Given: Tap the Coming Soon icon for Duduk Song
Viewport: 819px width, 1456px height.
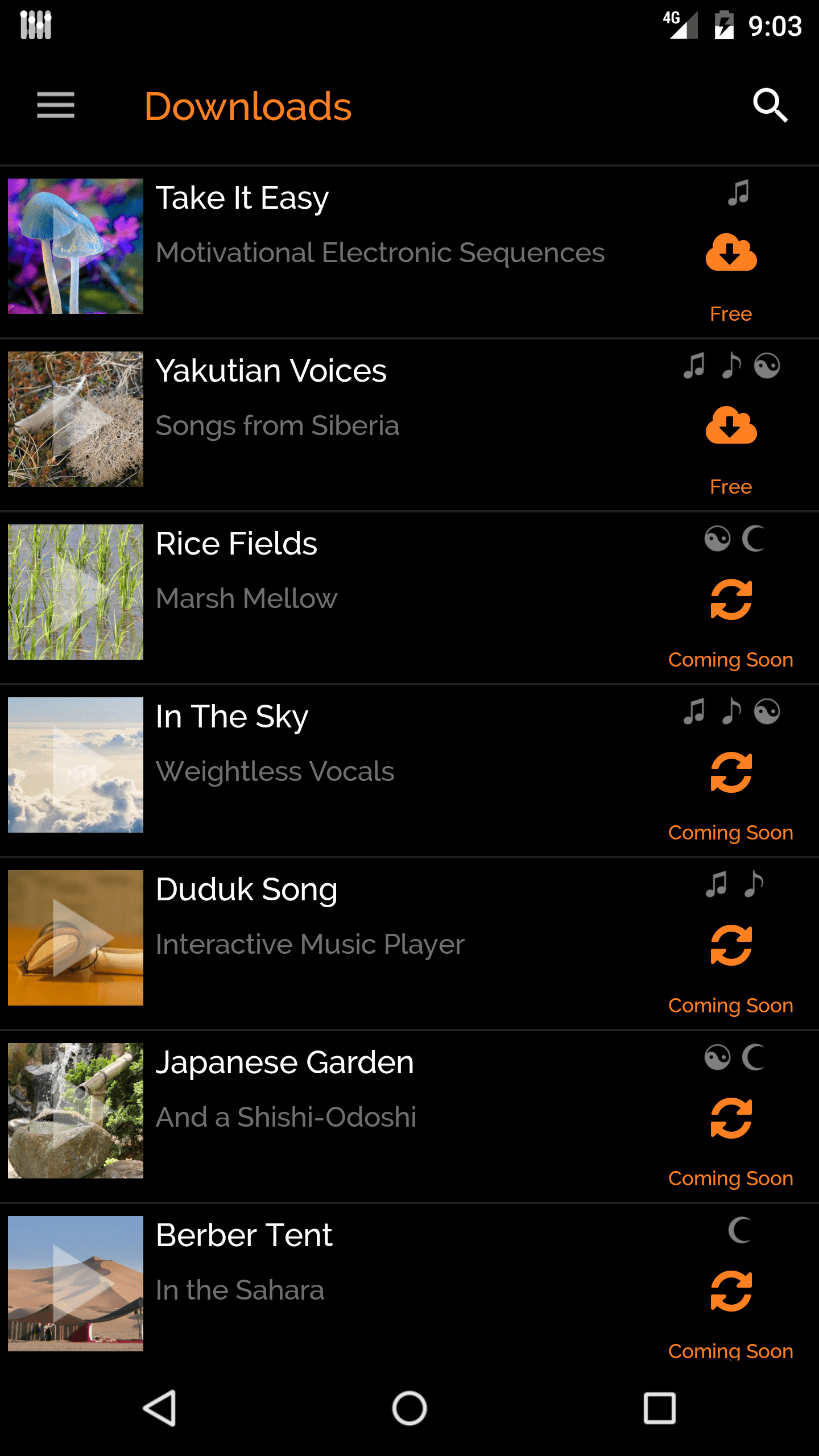Looking at the screenshot, I should click(731, 945).
